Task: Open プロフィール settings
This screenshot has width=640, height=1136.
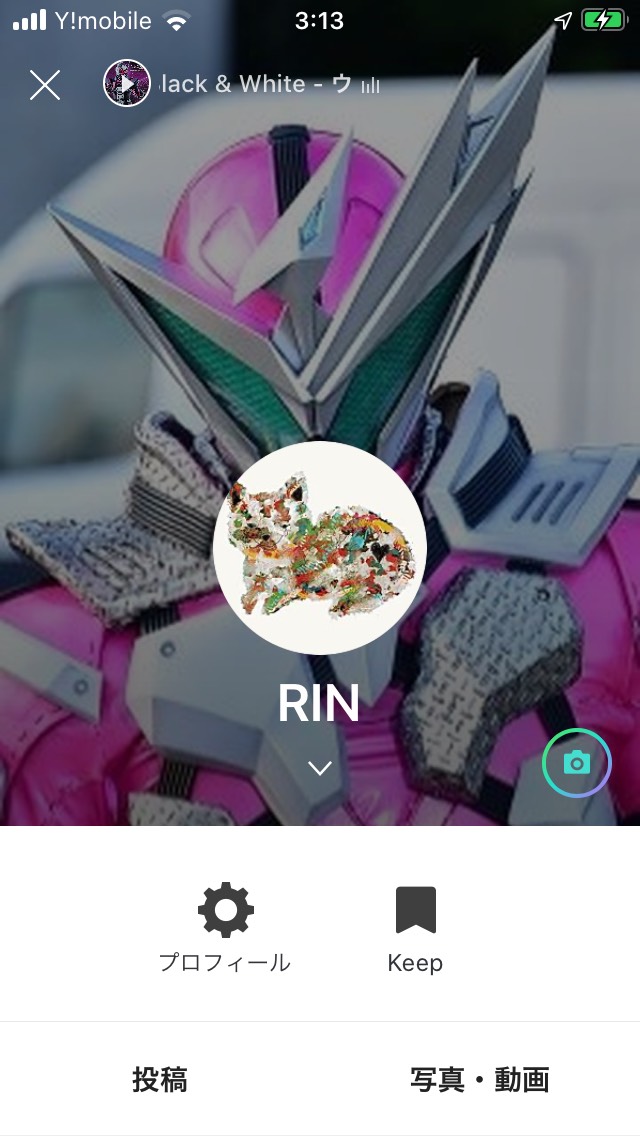Action: (225, 927)
